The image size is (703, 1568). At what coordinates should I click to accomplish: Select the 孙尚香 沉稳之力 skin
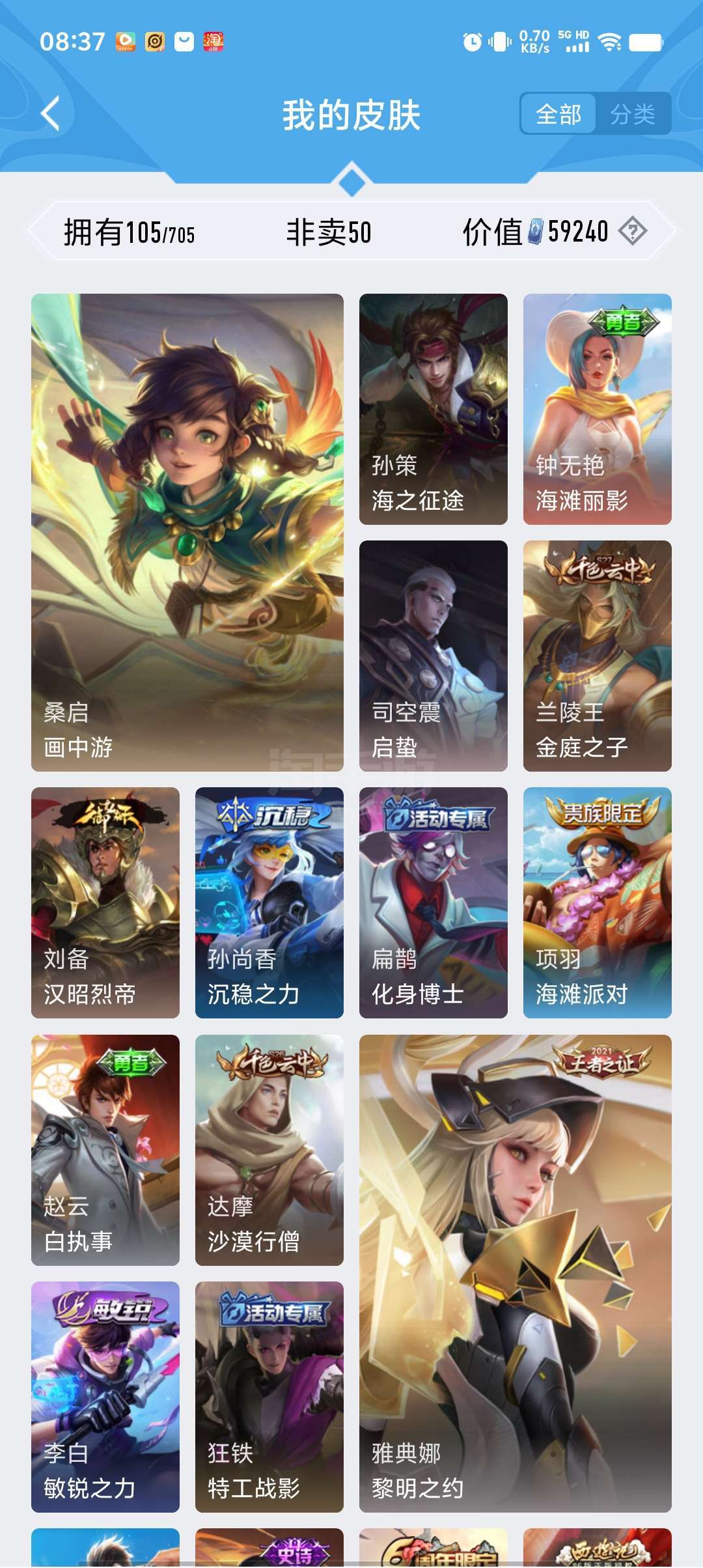tap(269, 903)
